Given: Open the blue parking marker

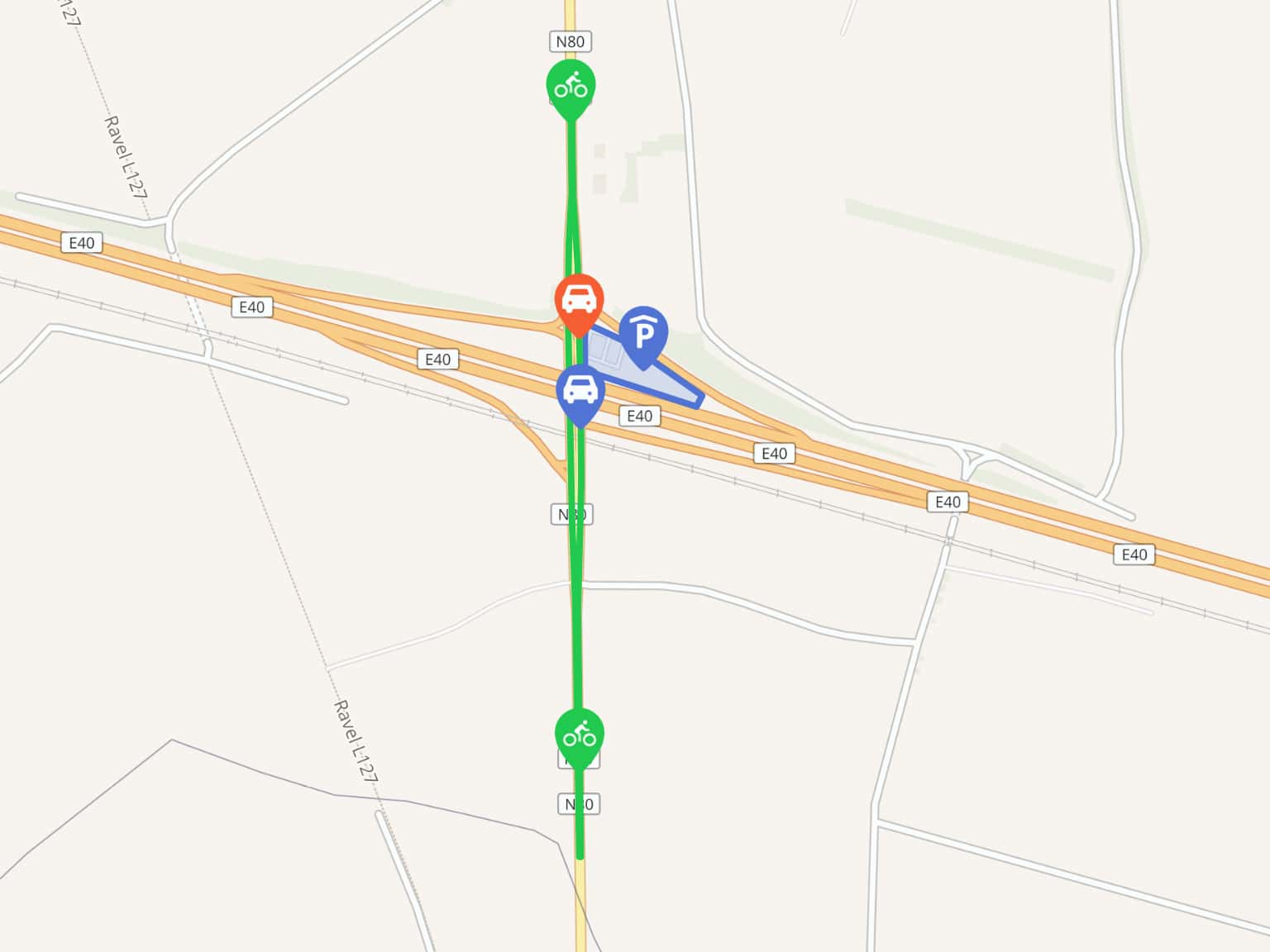Looking at the screenshot, I should [643, 334].
